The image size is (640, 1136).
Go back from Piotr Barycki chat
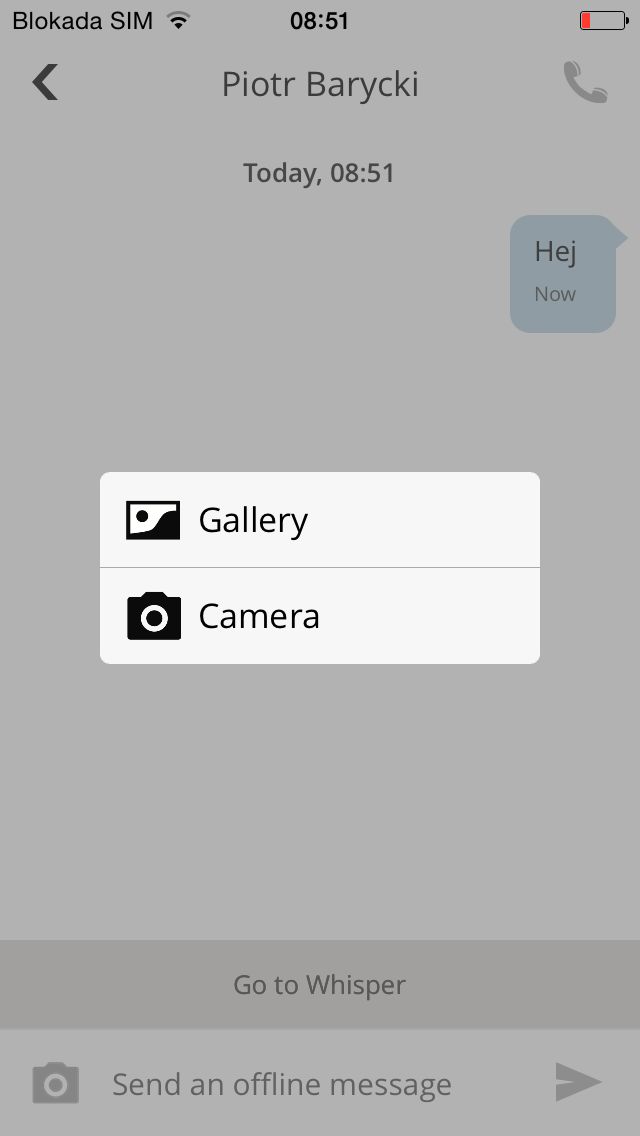[x=45, y=82]
